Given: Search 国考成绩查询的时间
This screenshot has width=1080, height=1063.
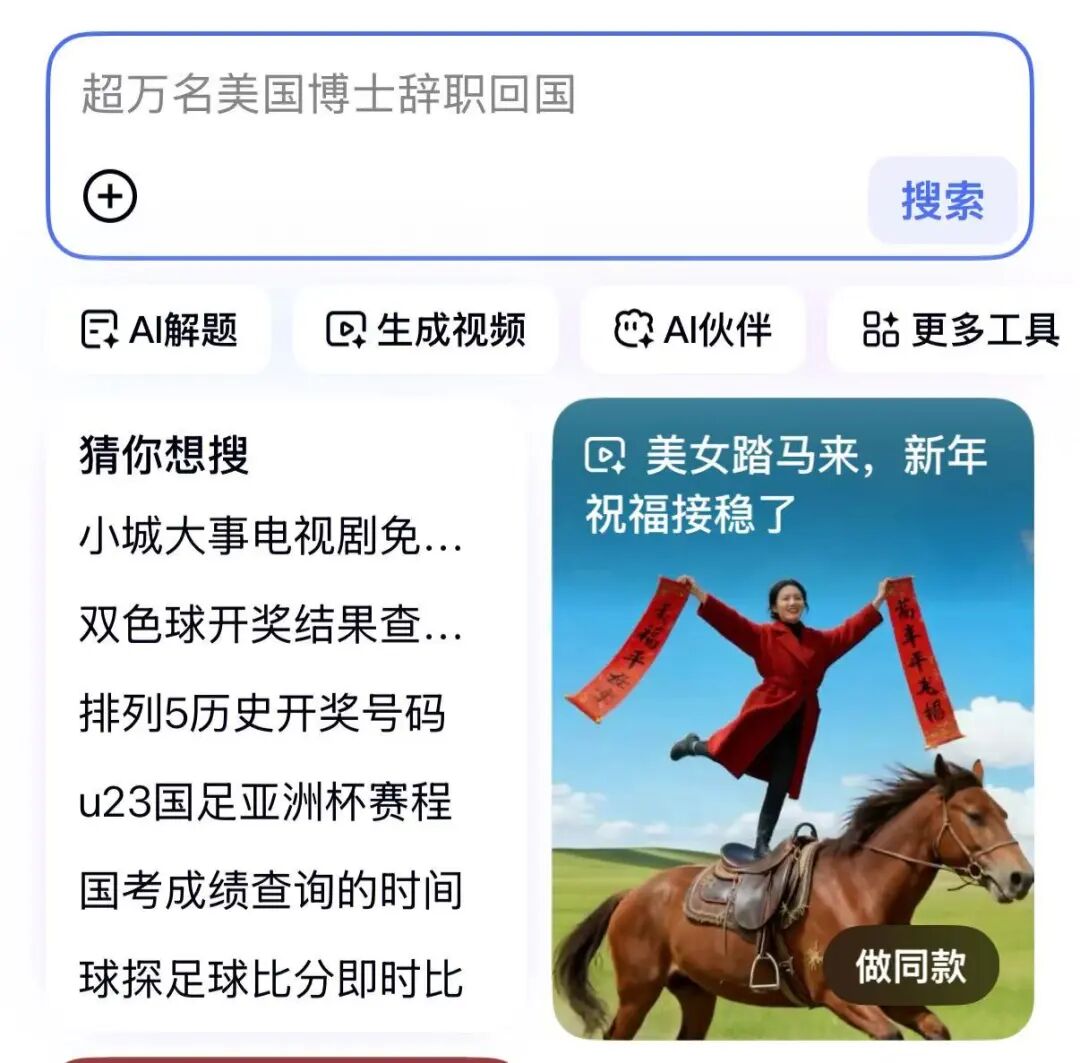Looking at the screenshot, I should (x=270, y=891).
